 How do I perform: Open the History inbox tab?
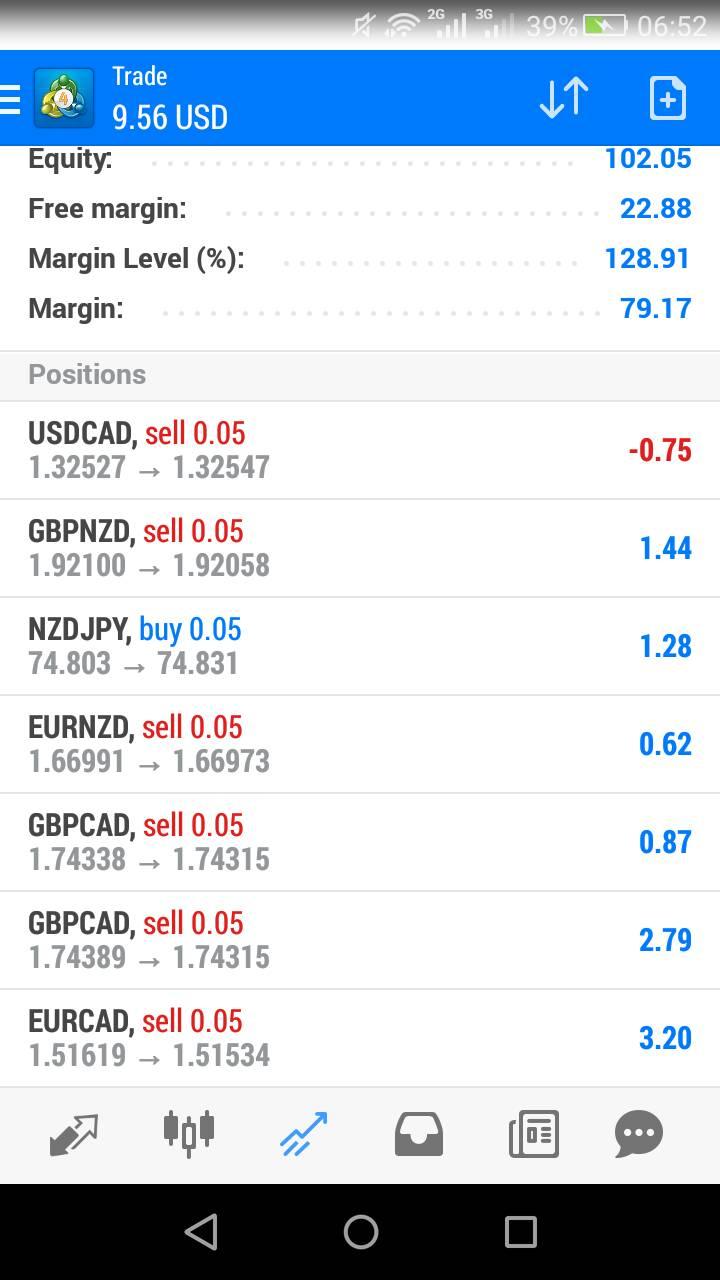(x=419, y=1134)
